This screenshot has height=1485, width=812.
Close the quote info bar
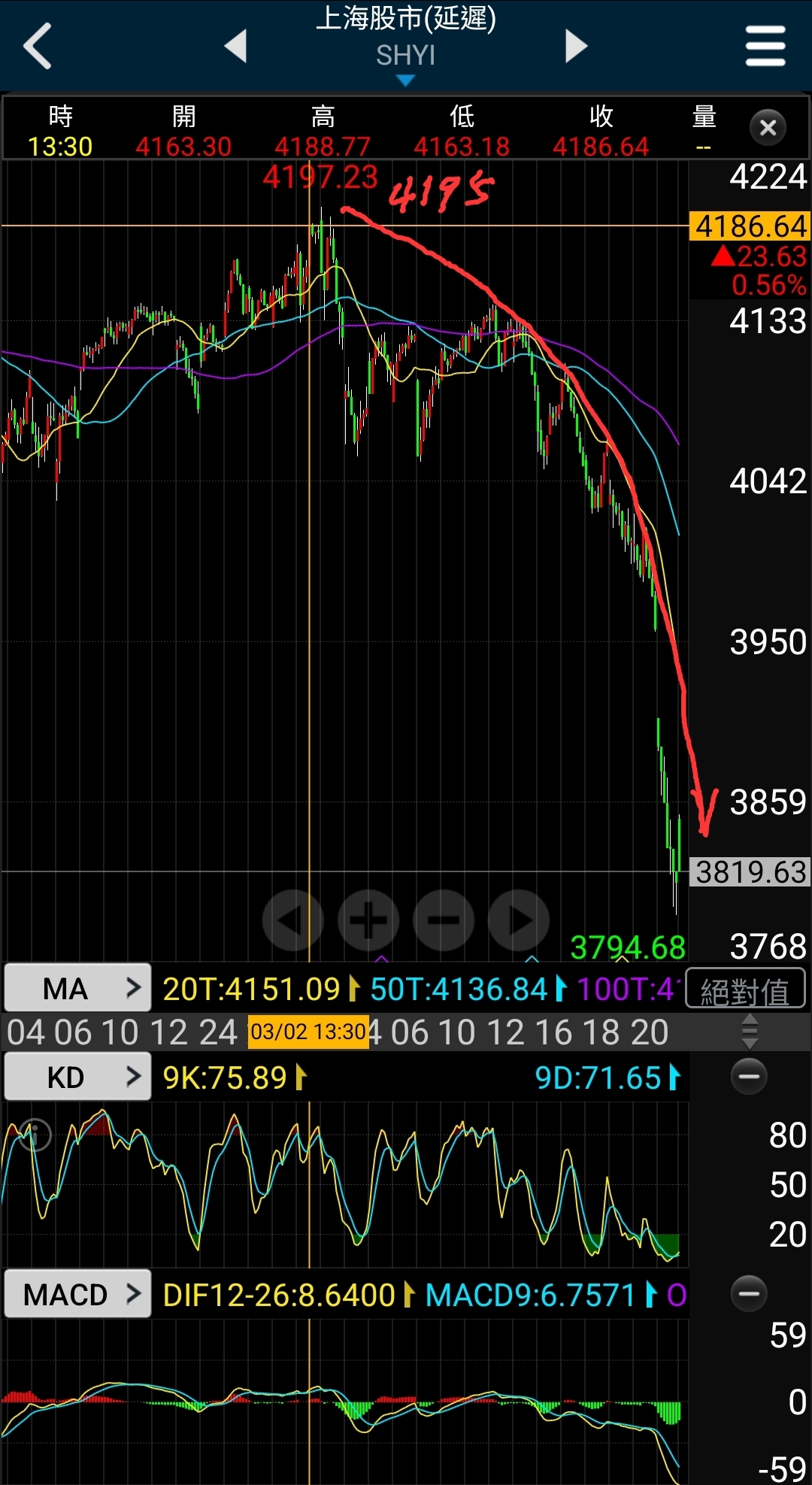click(x=768, y=128)
